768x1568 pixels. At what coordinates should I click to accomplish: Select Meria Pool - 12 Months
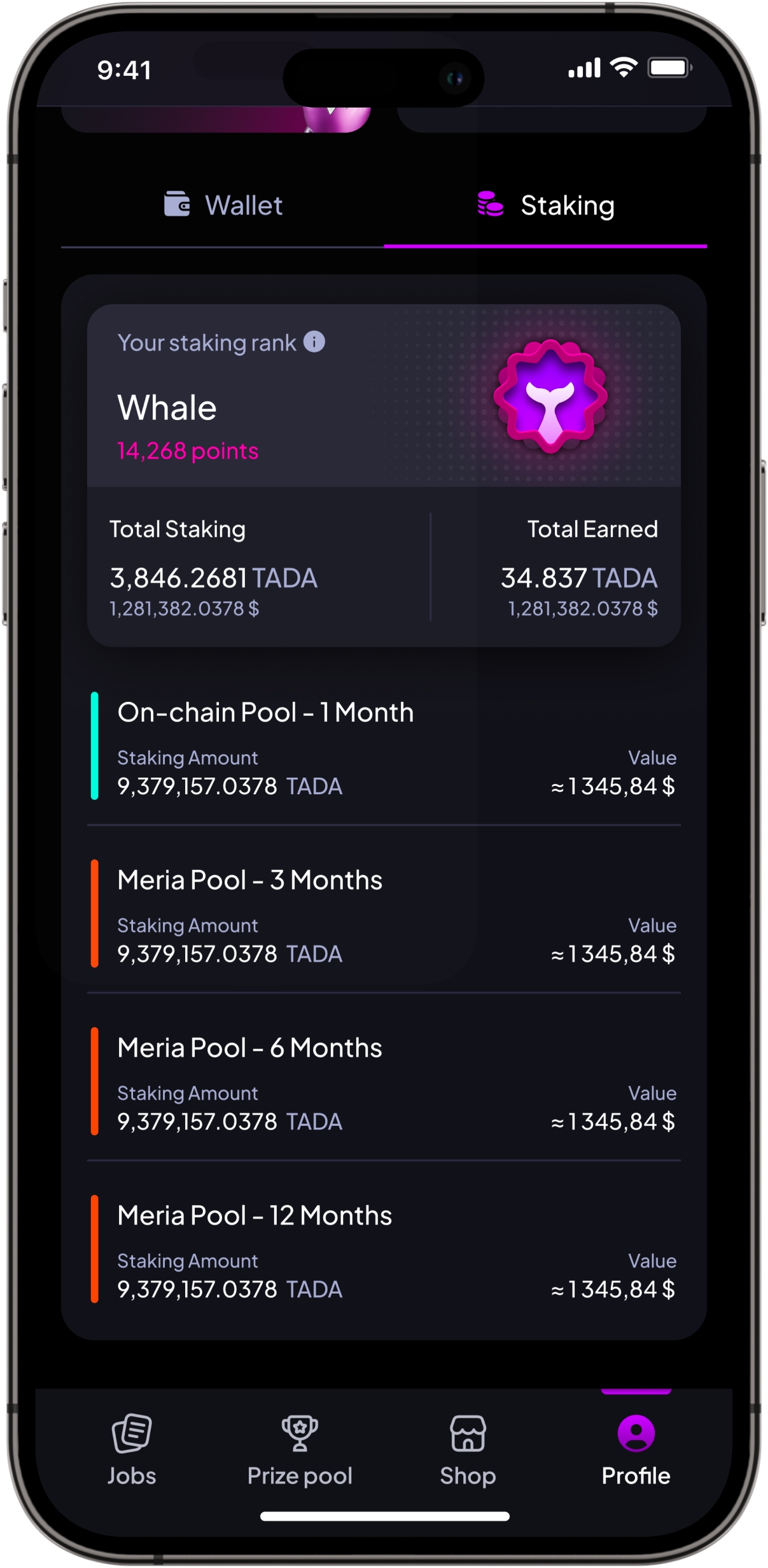384,1249
